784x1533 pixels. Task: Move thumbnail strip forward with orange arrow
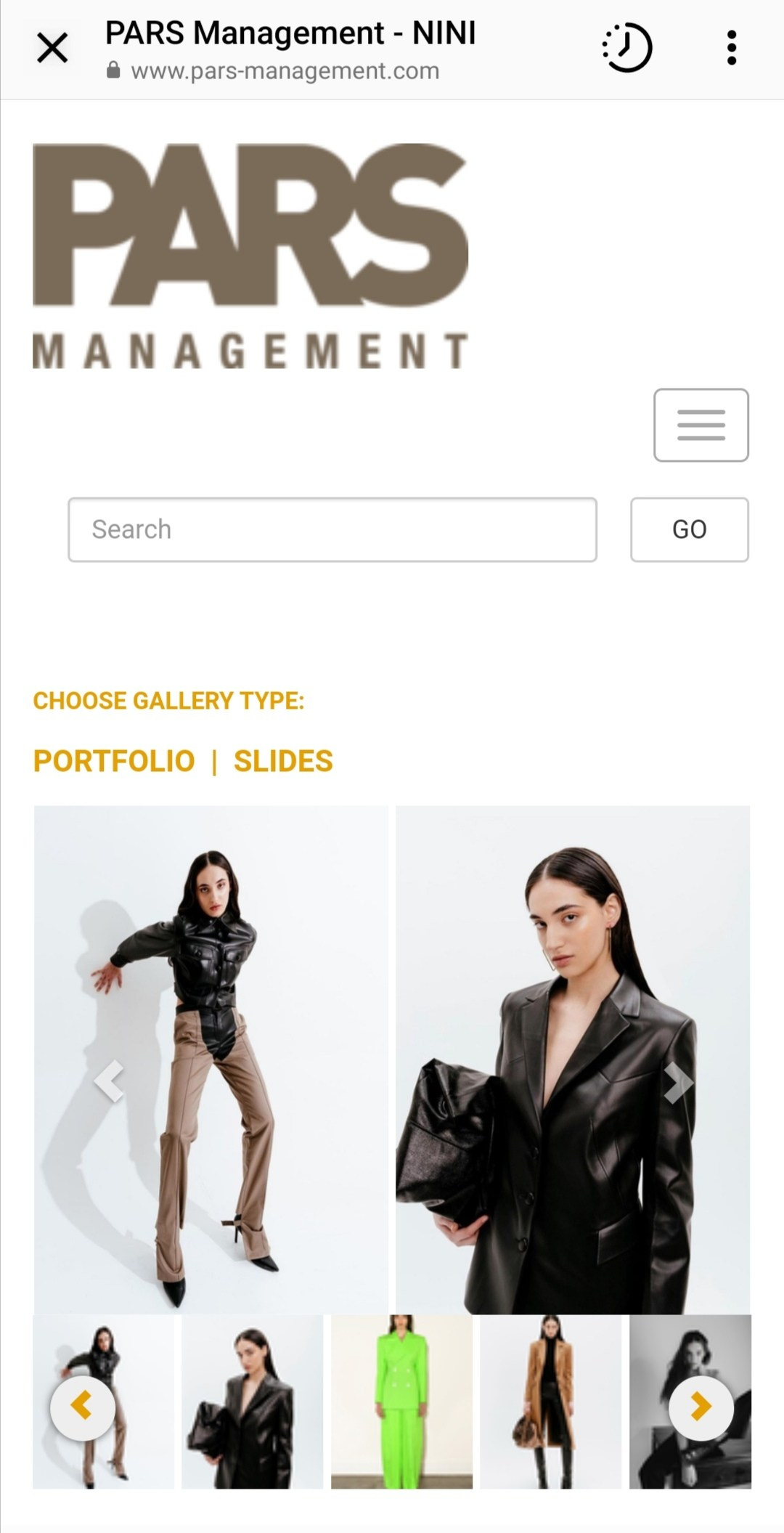[701, 1407]
